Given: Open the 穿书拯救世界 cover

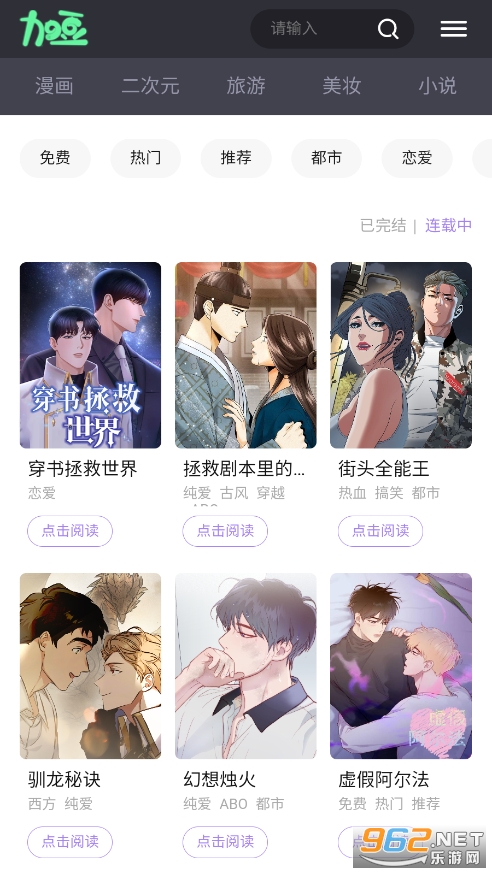Looking at the screenshot, I should coord(90,355).
